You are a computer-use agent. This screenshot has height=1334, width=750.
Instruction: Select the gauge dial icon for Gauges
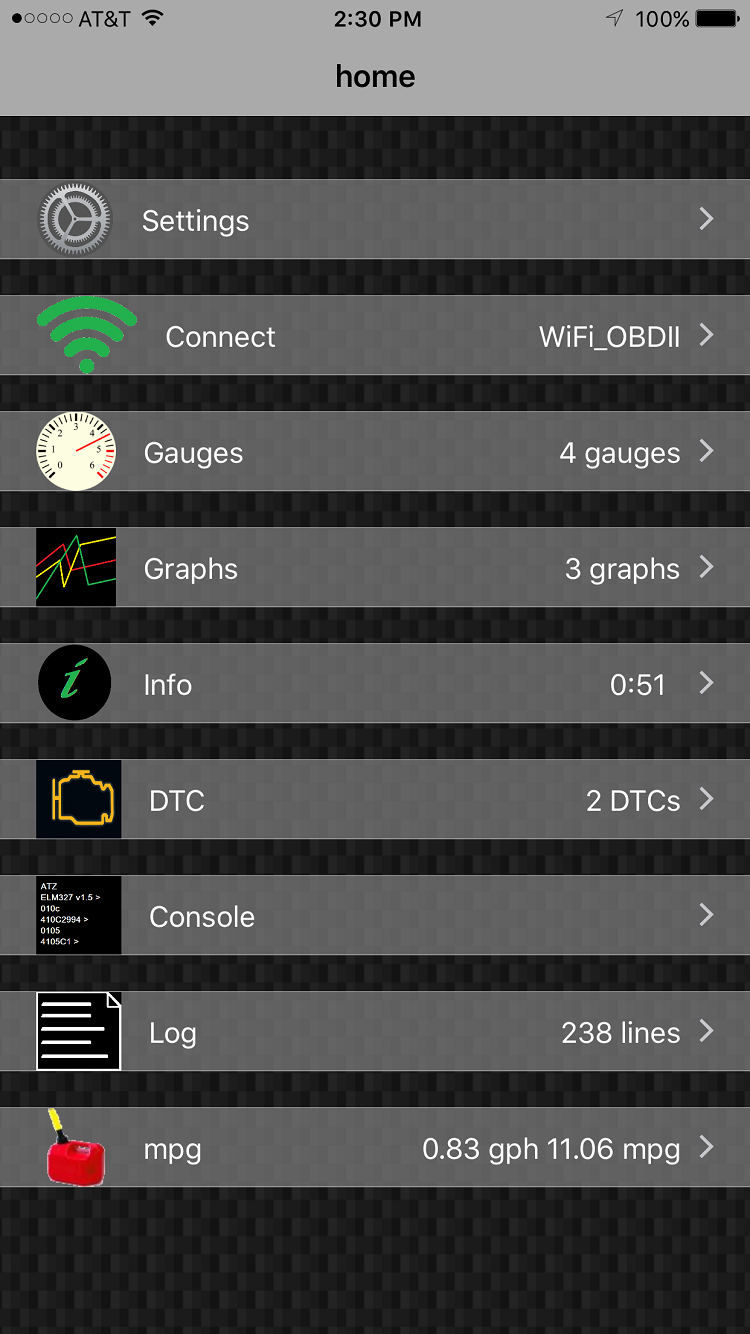coord(76,451)
